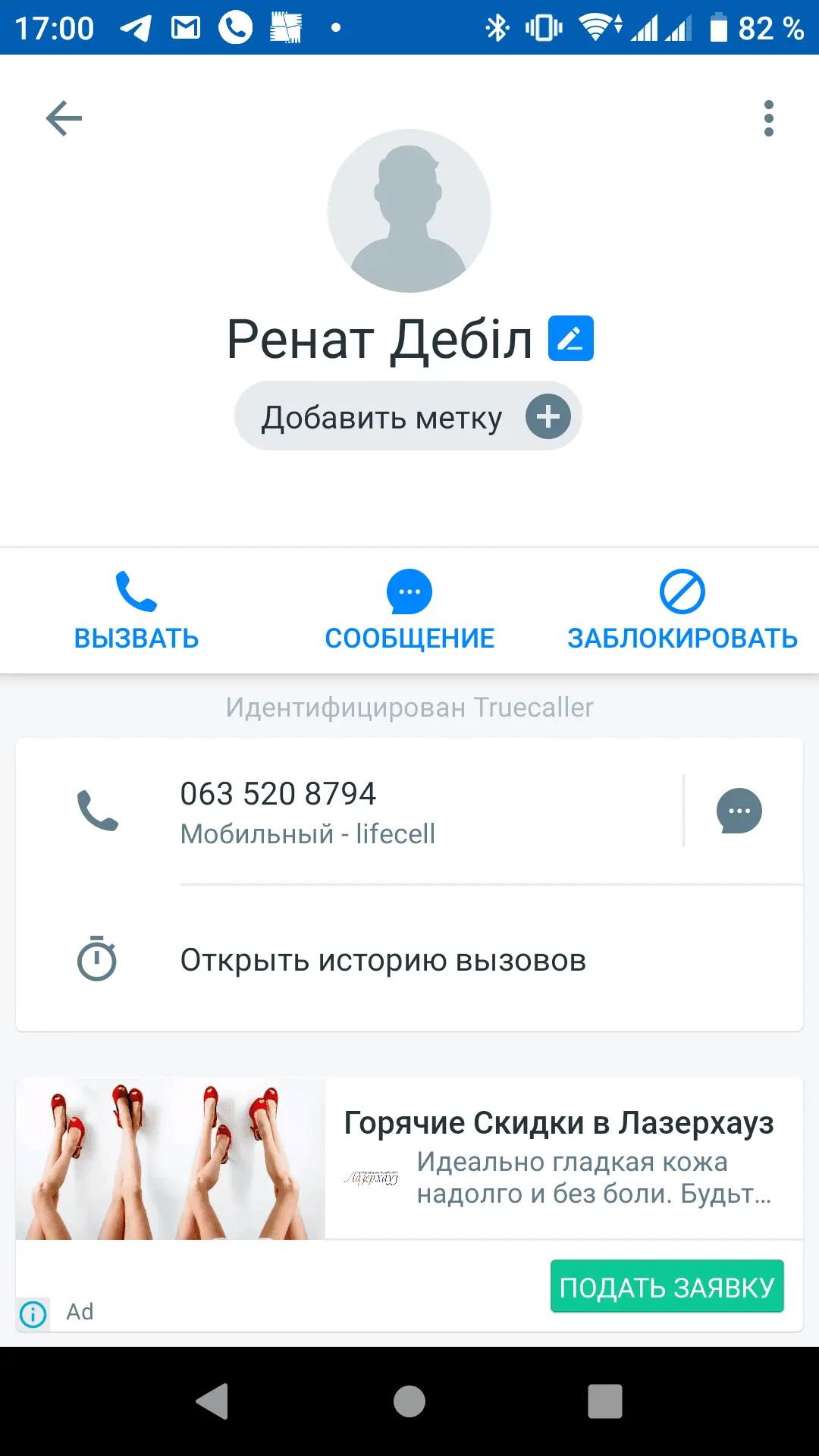The image size is (819, 1456).
Task: Open the three-dot overflow menu
Action: 768,118
